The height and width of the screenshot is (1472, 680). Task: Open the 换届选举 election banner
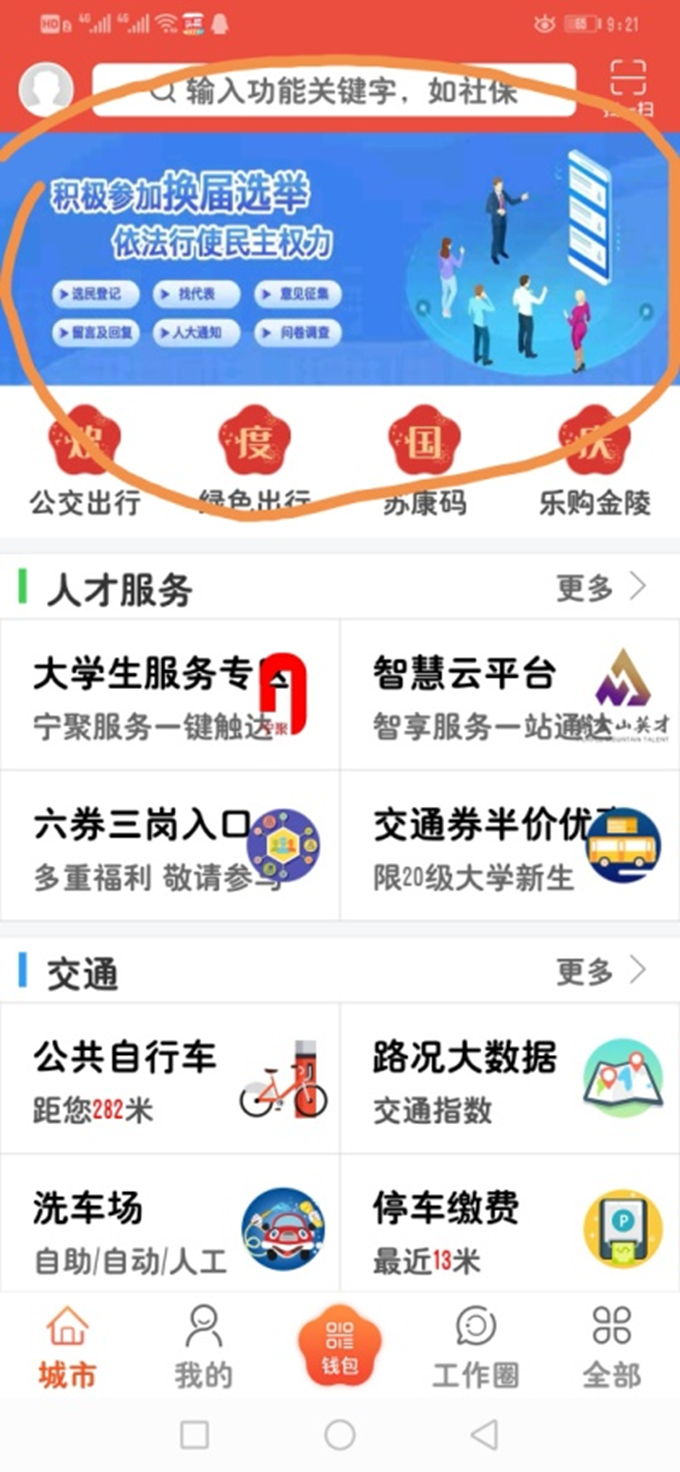(339, 258)
